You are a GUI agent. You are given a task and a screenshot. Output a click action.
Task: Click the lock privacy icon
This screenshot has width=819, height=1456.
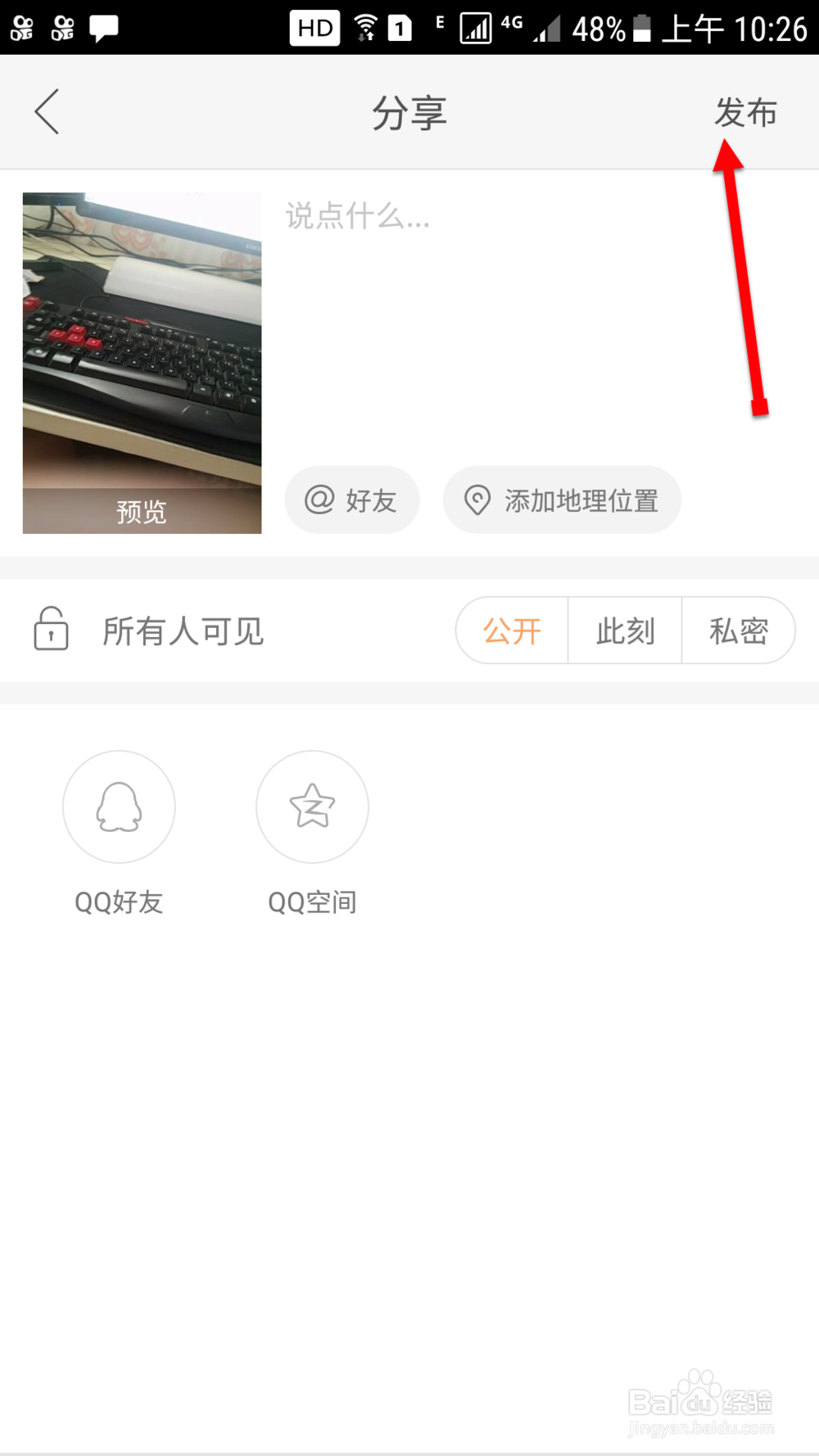pos(50,631)
